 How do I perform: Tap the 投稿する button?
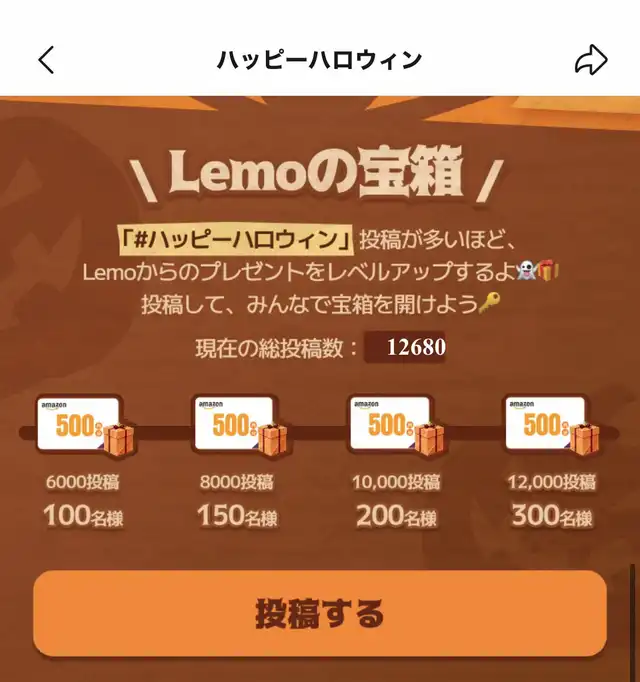320,612
